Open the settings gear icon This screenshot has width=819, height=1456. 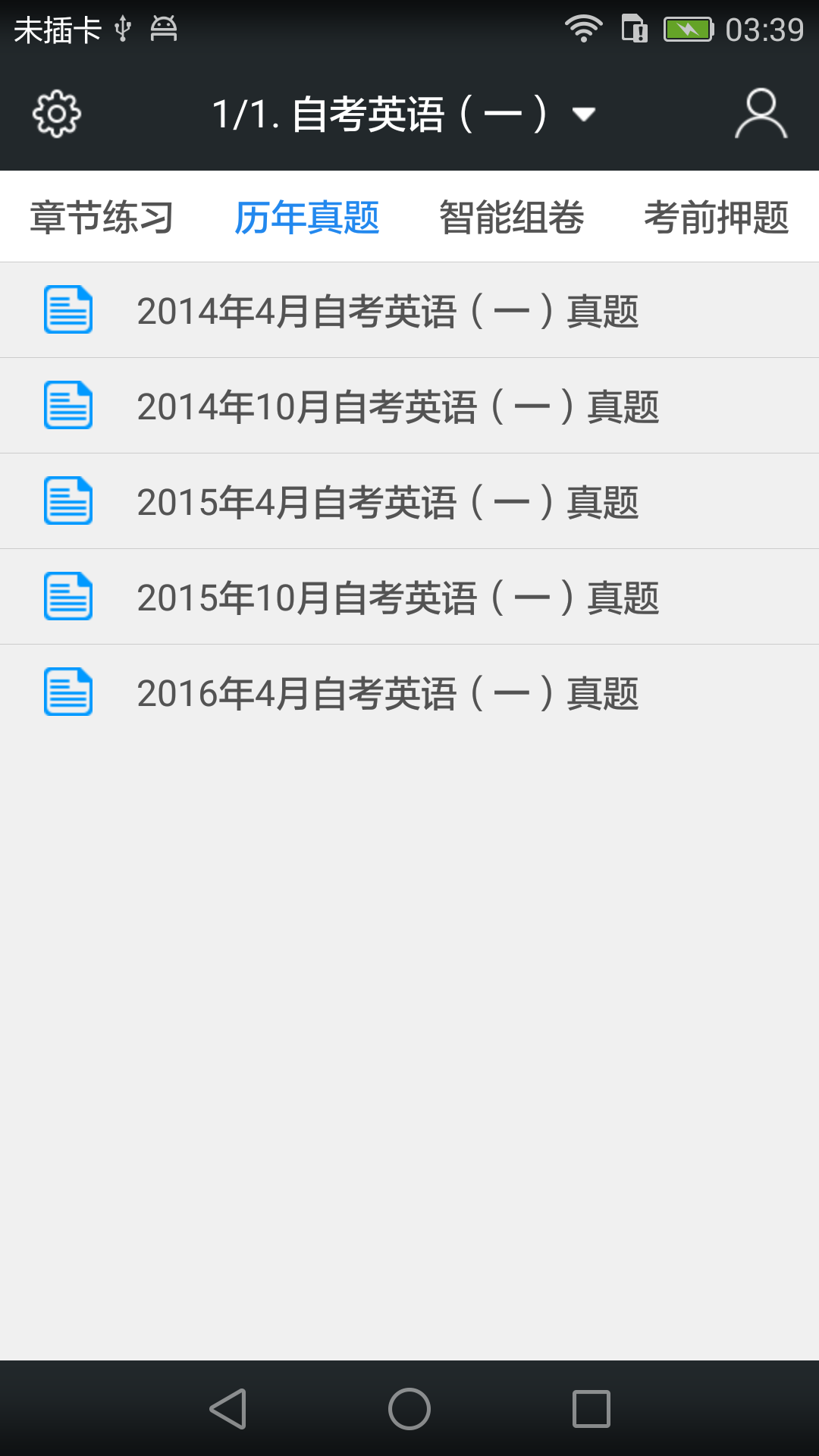point(55,112)
